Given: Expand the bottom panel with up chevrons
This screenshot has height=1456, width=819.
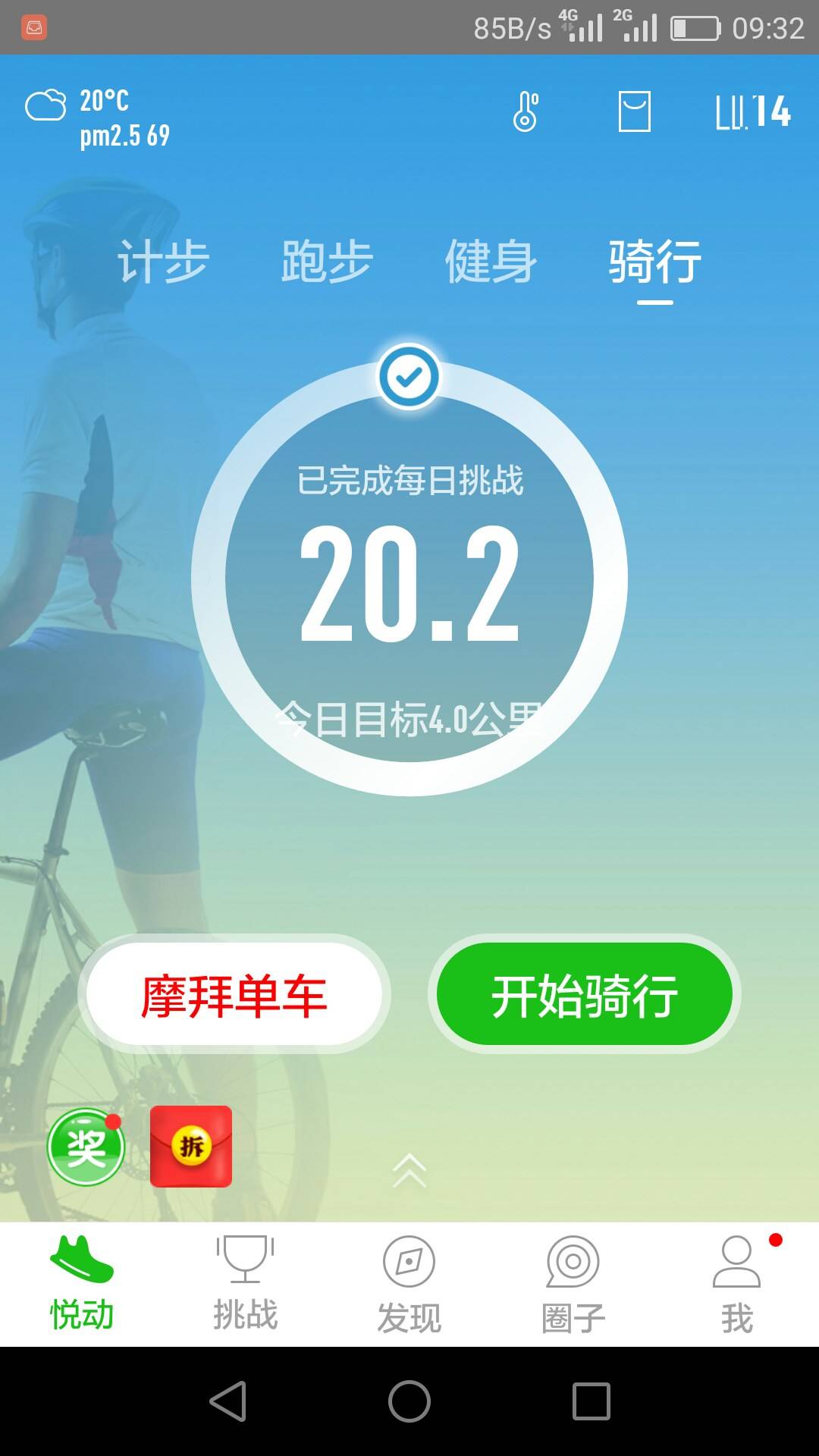Looking at the screenshot, I should pyautogui.click(x=409, y=1170).
